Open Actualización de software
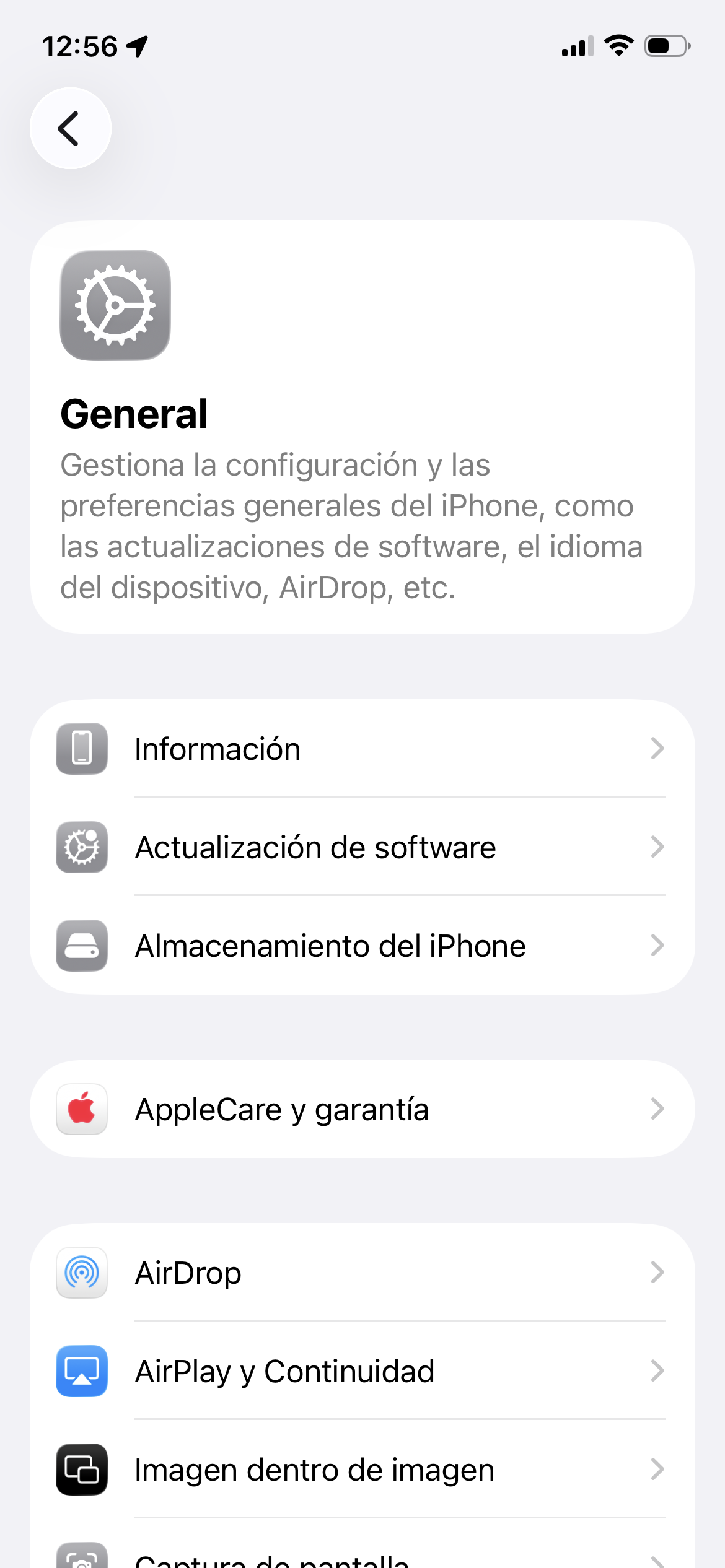The height and width of the screenshot is (1568, 725). click(x=362, y=847)
